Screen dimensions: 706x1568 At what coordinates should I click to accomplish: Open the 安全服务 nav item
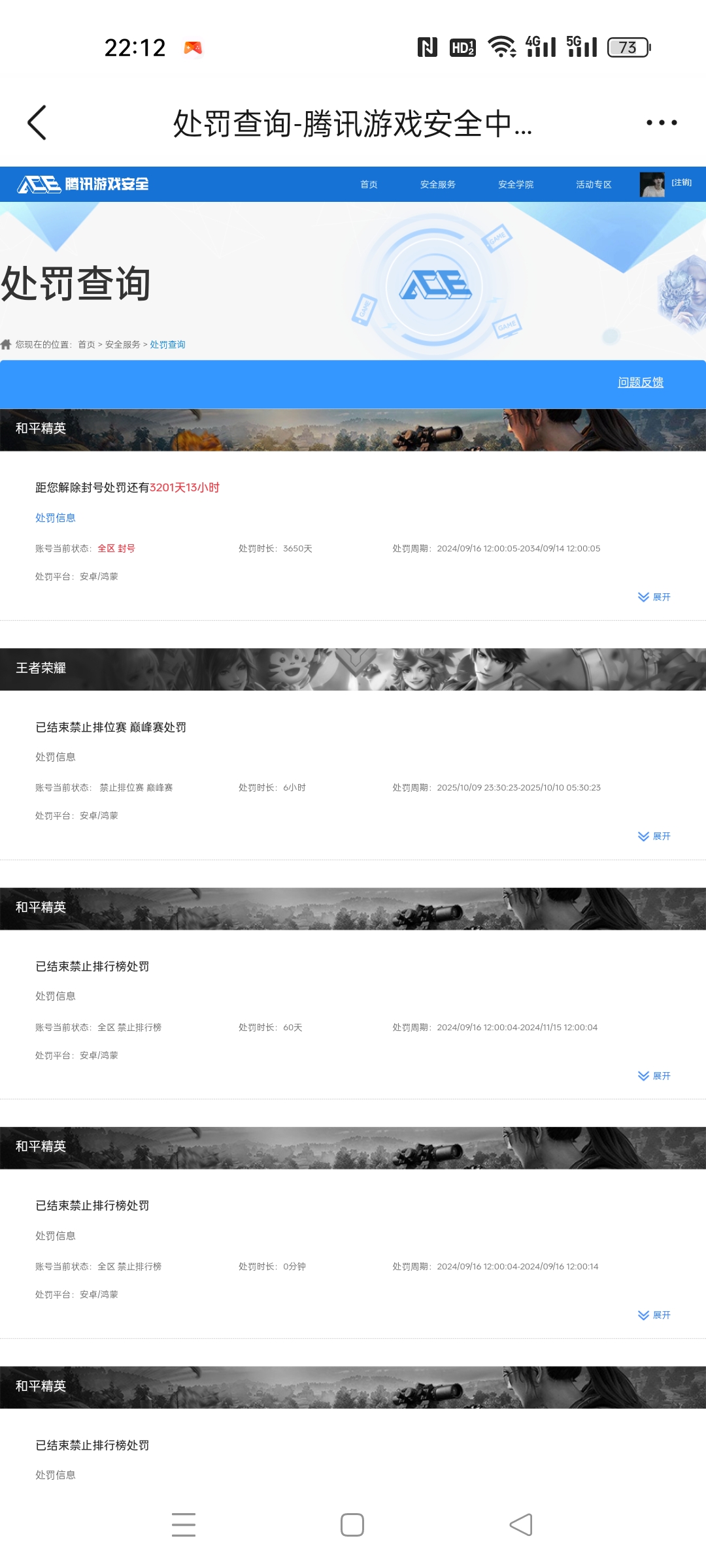click(x=437, y=184)
